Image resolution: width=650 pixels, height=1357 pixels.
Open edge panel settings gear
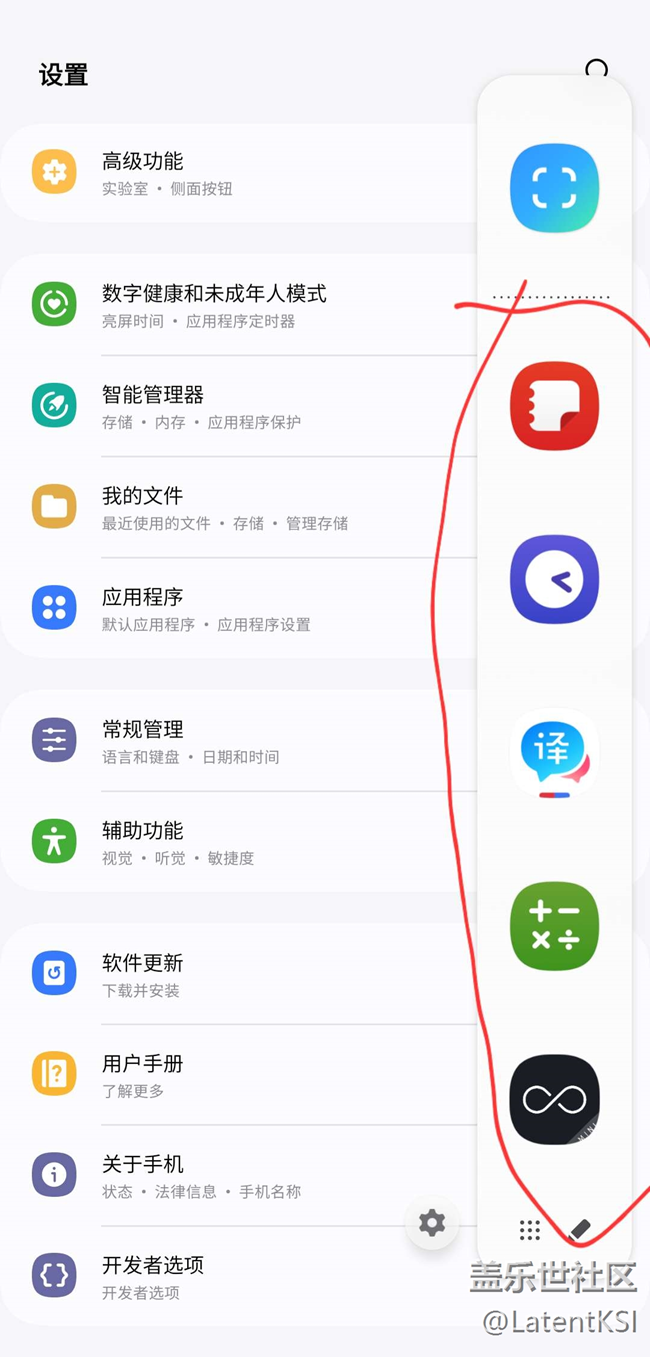pyautogui.click(x=432, y=1222)
